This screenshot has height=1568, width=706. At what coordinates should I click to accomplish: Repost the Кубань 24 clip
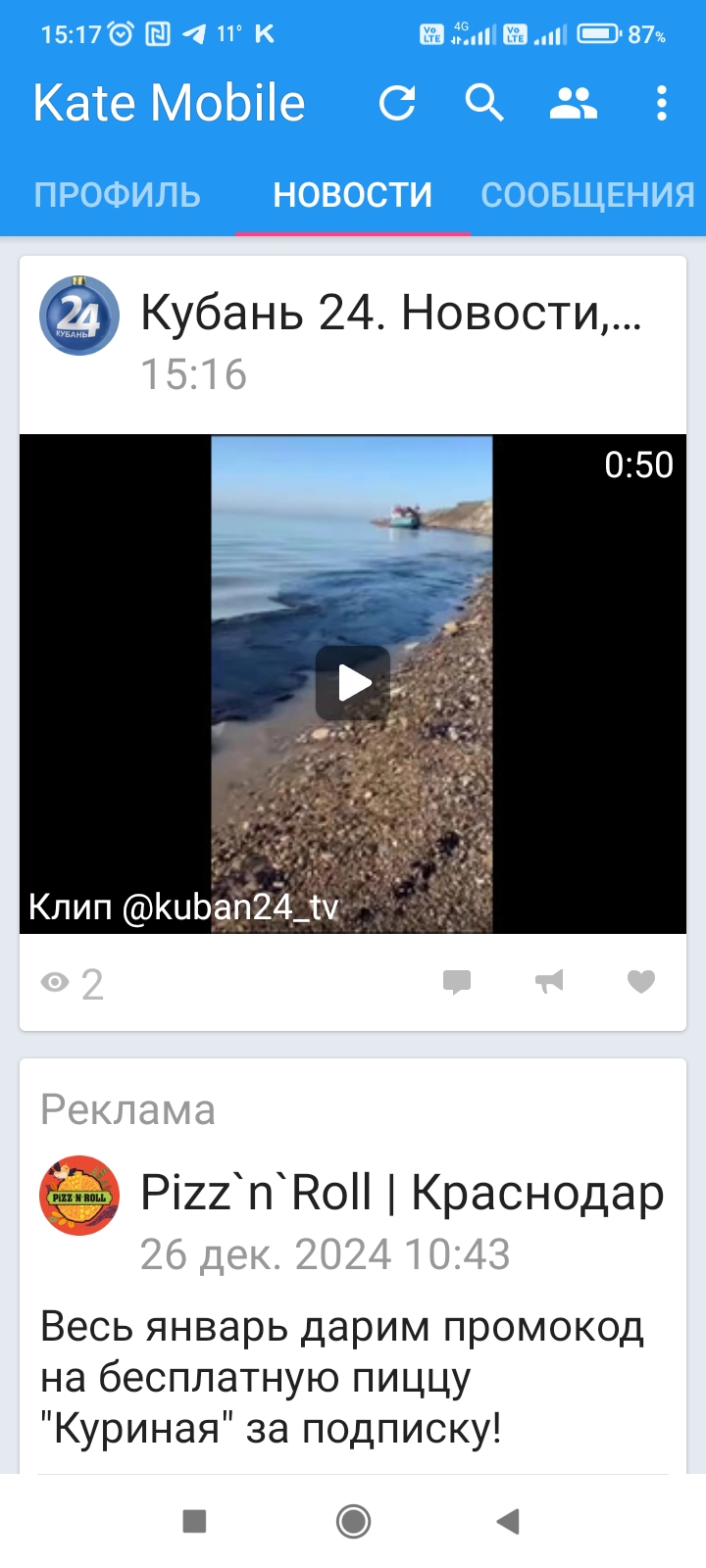(x=549, y=982)
